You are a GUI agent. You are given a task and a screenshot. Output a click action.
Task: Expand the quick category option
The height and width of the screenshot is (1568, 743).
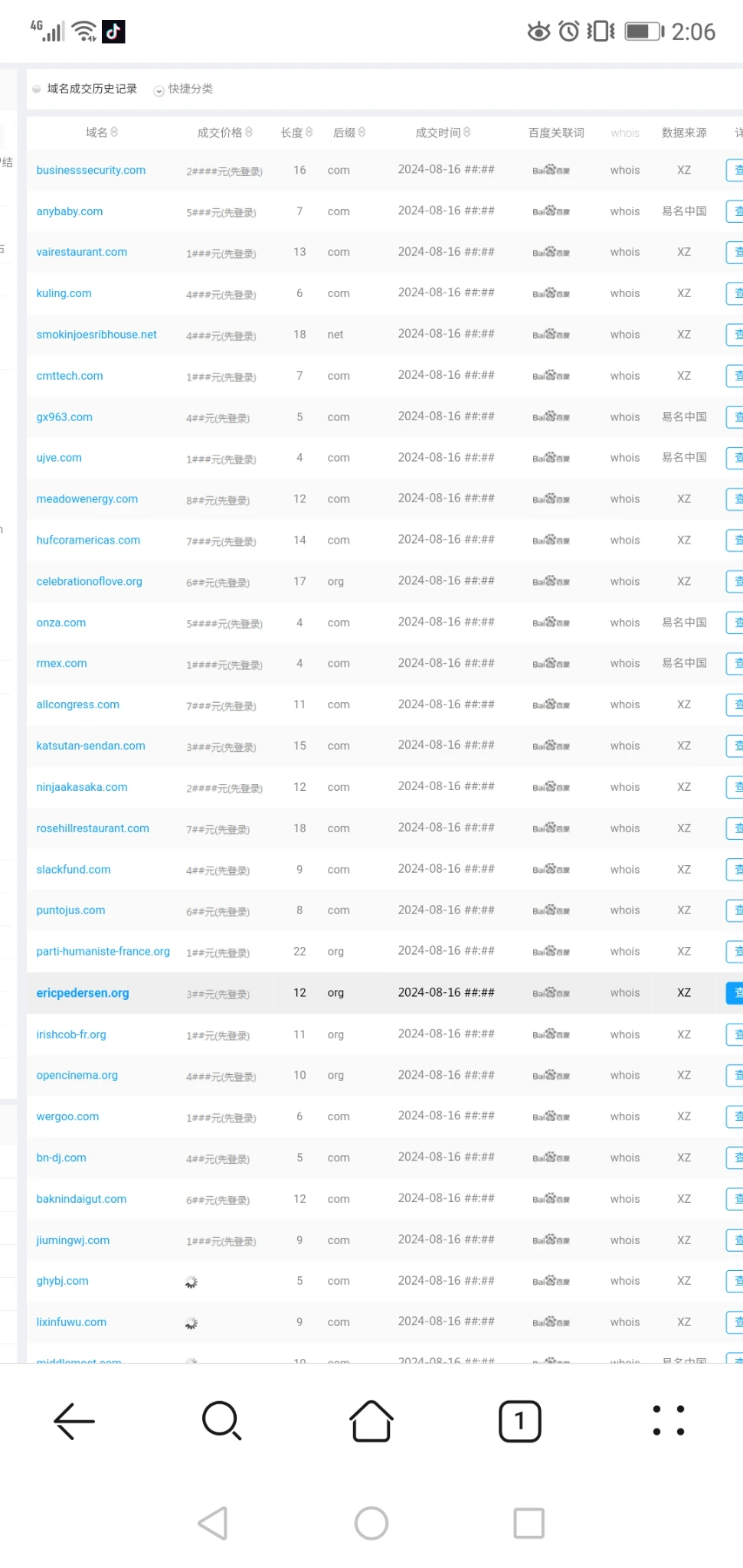[x=184, y=89]
